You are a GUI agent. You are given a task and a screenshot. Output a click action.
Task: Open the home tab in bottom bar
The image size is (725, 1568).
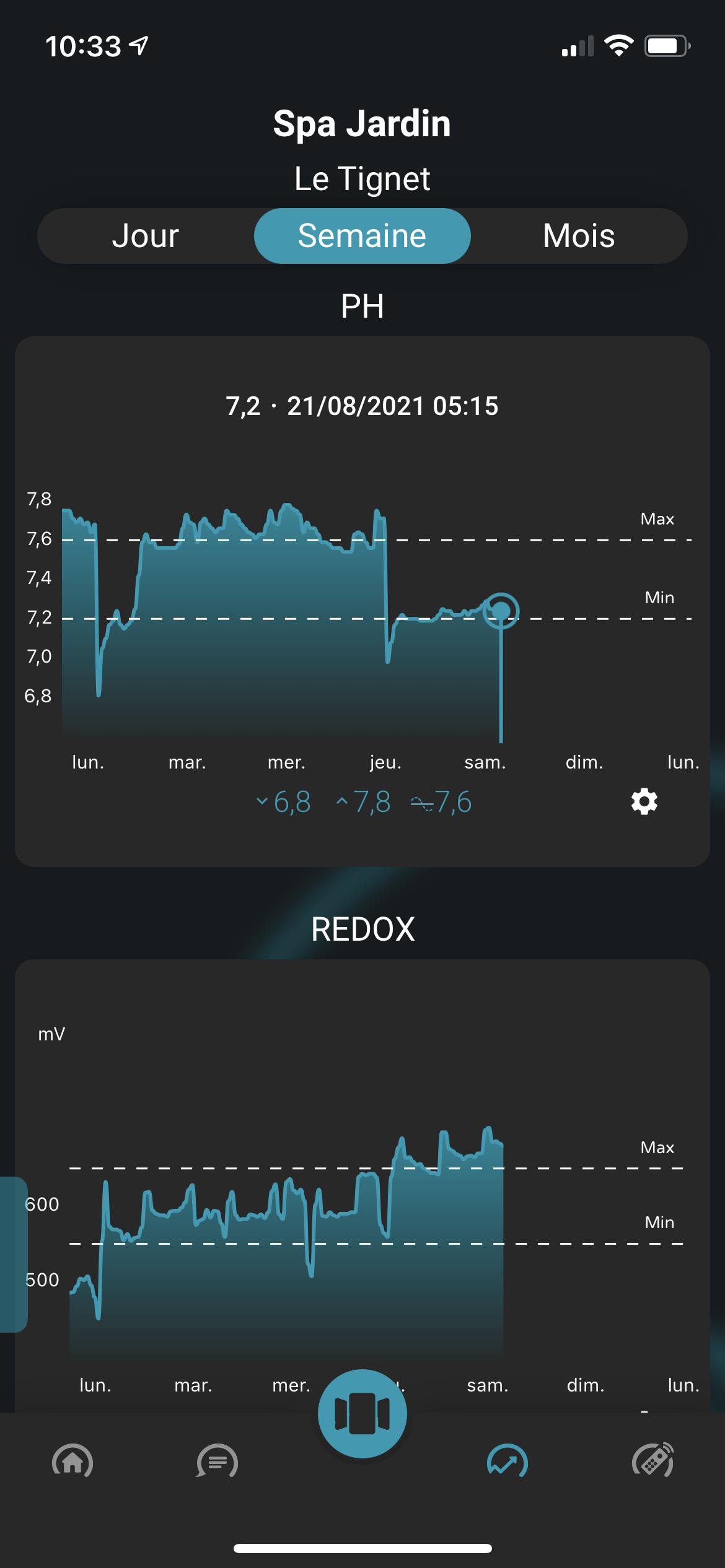72,1461
